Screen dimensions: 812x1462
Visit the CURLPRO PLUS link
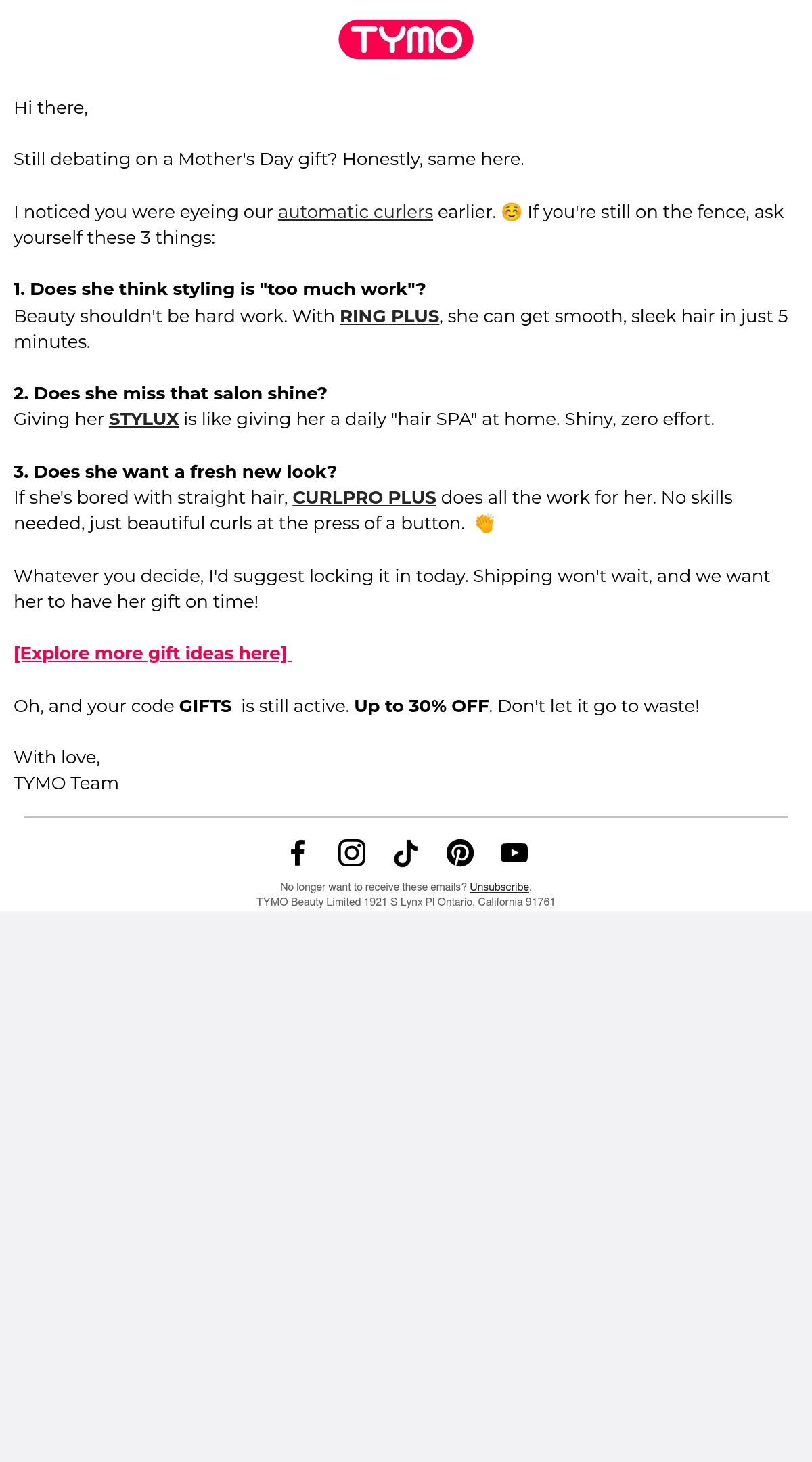[x=364, y=497]
